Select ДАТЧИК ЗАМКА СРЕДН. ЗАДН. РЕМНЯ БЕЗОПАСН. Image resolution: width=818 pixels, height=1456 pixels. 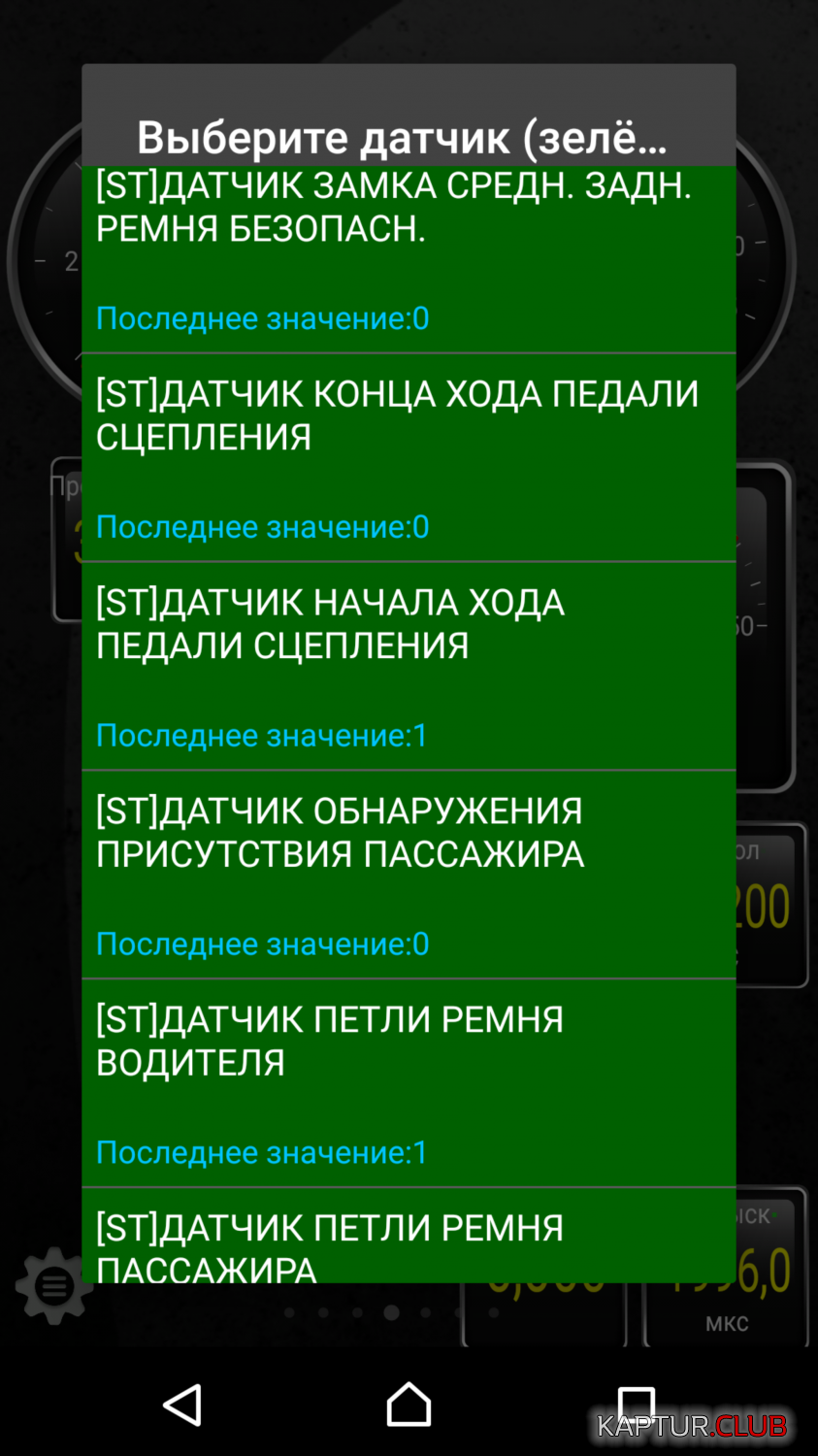[409, 259]
